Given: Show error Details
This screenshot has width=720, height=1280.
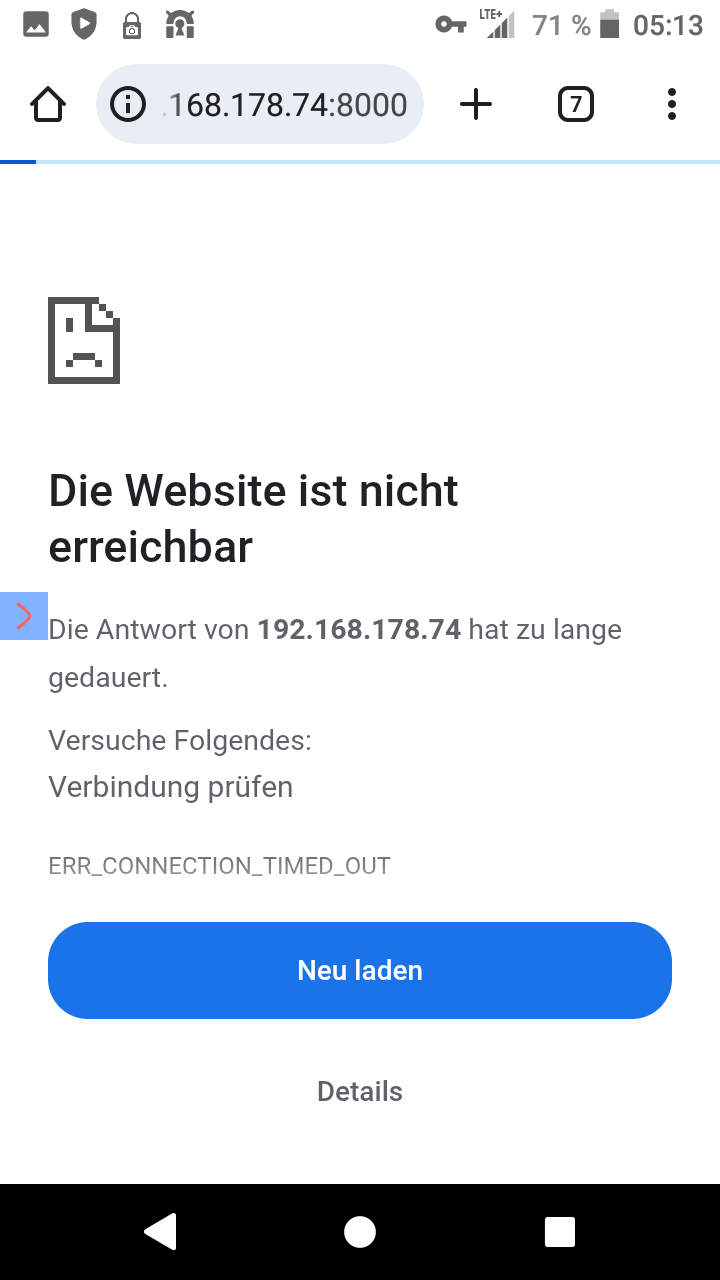Looking at the screenshot, I should [x=360, y=1091].
